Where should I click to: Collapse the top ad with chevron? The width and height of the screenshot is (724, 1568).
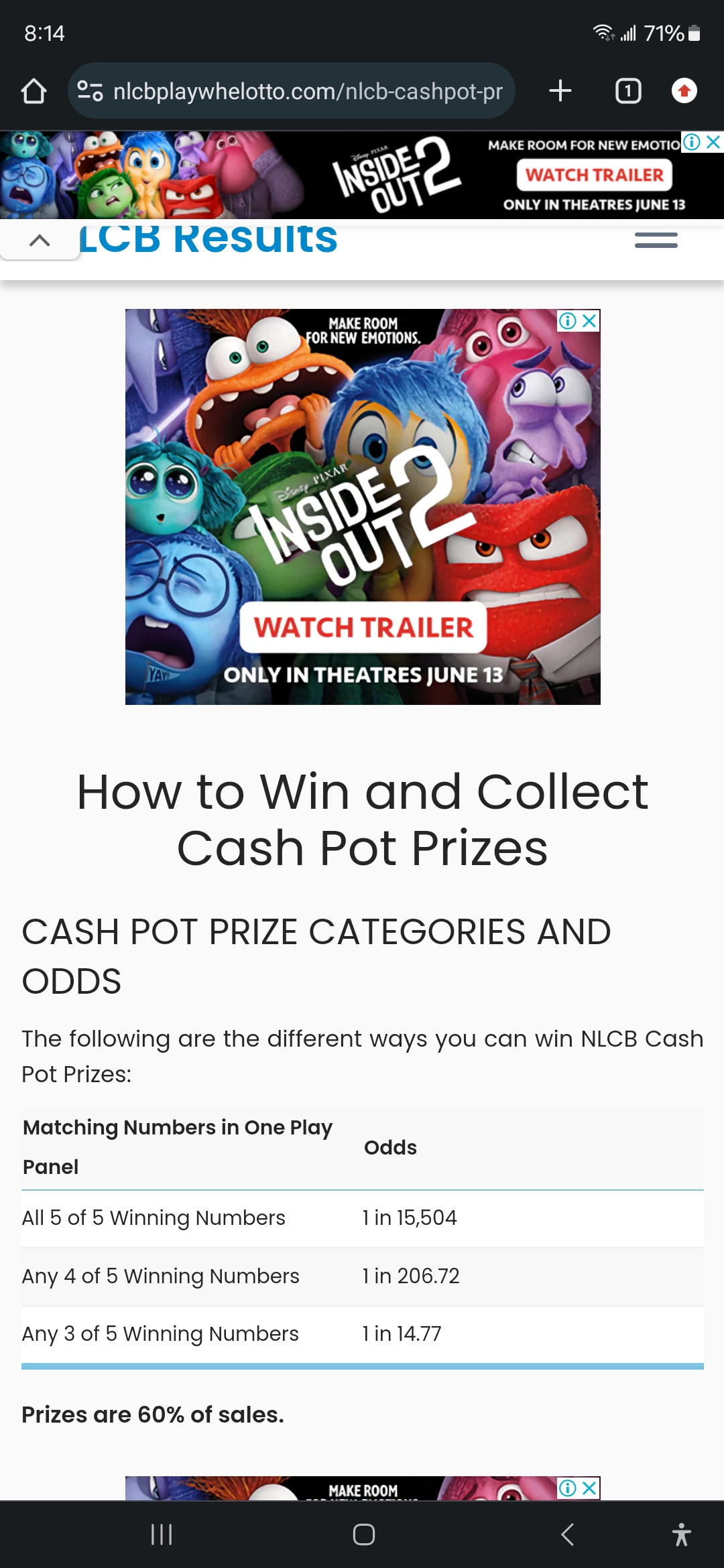click(x=40, y=241)
